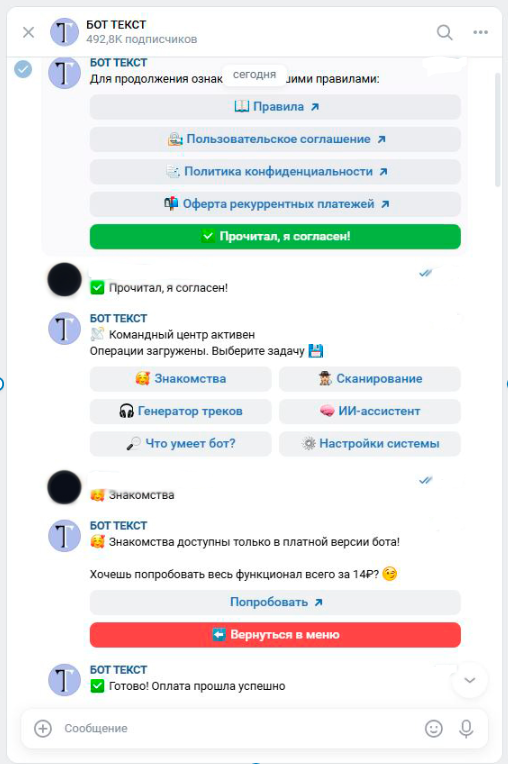This screenshot has height=764, width=508.
Task: Launch the ИИ-ассистент
Action: pyautogui.click(x=370, y=411)
